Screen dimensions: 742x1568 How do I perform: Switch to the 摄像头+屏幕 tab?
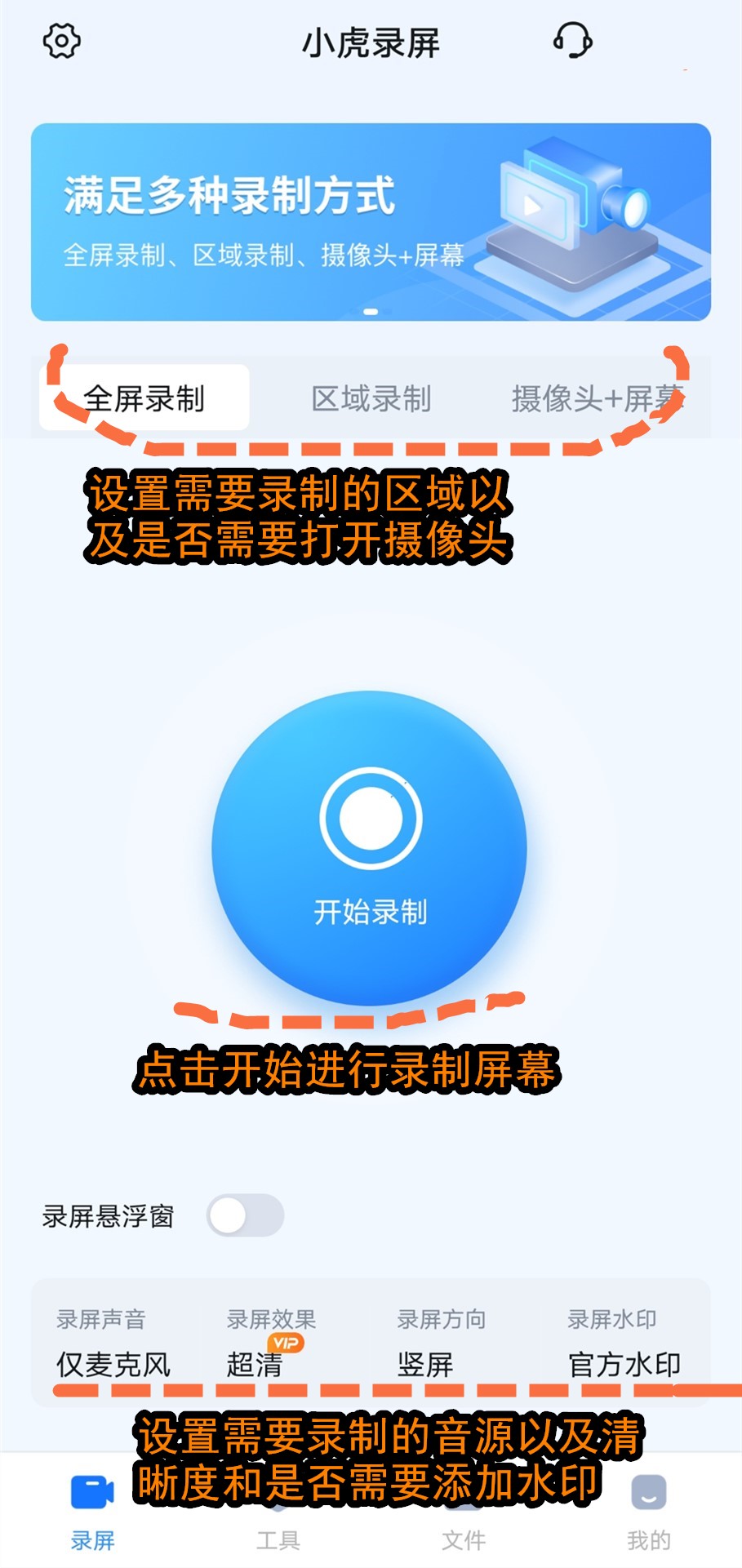(x=598, y=398)
